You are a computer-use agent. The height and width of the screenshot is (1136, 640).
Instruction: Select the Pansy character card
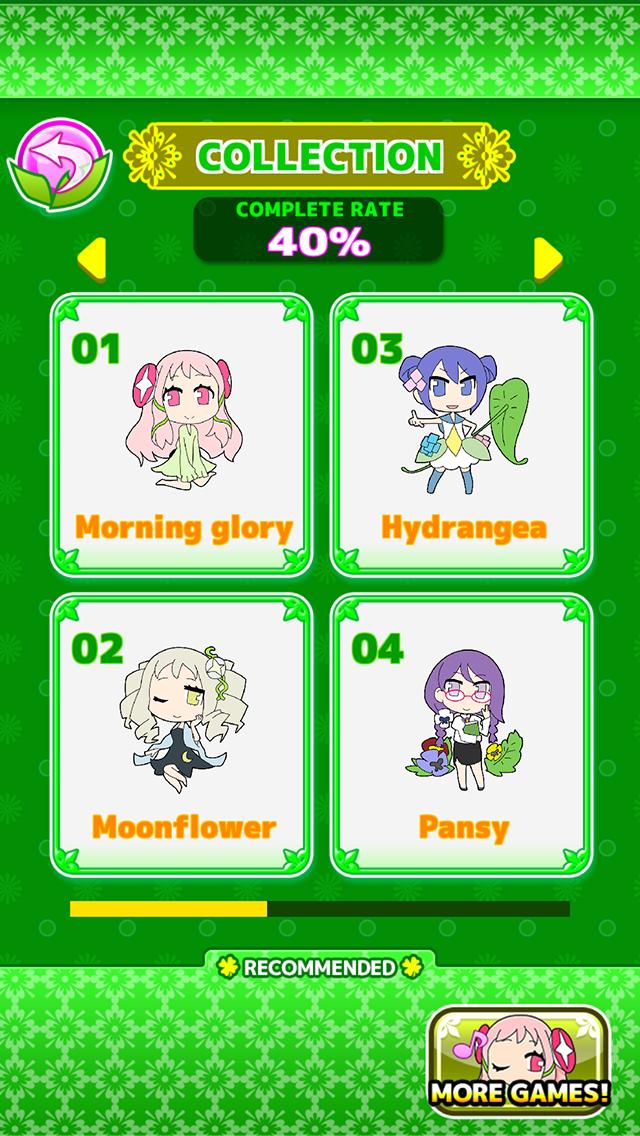(461, 735)
